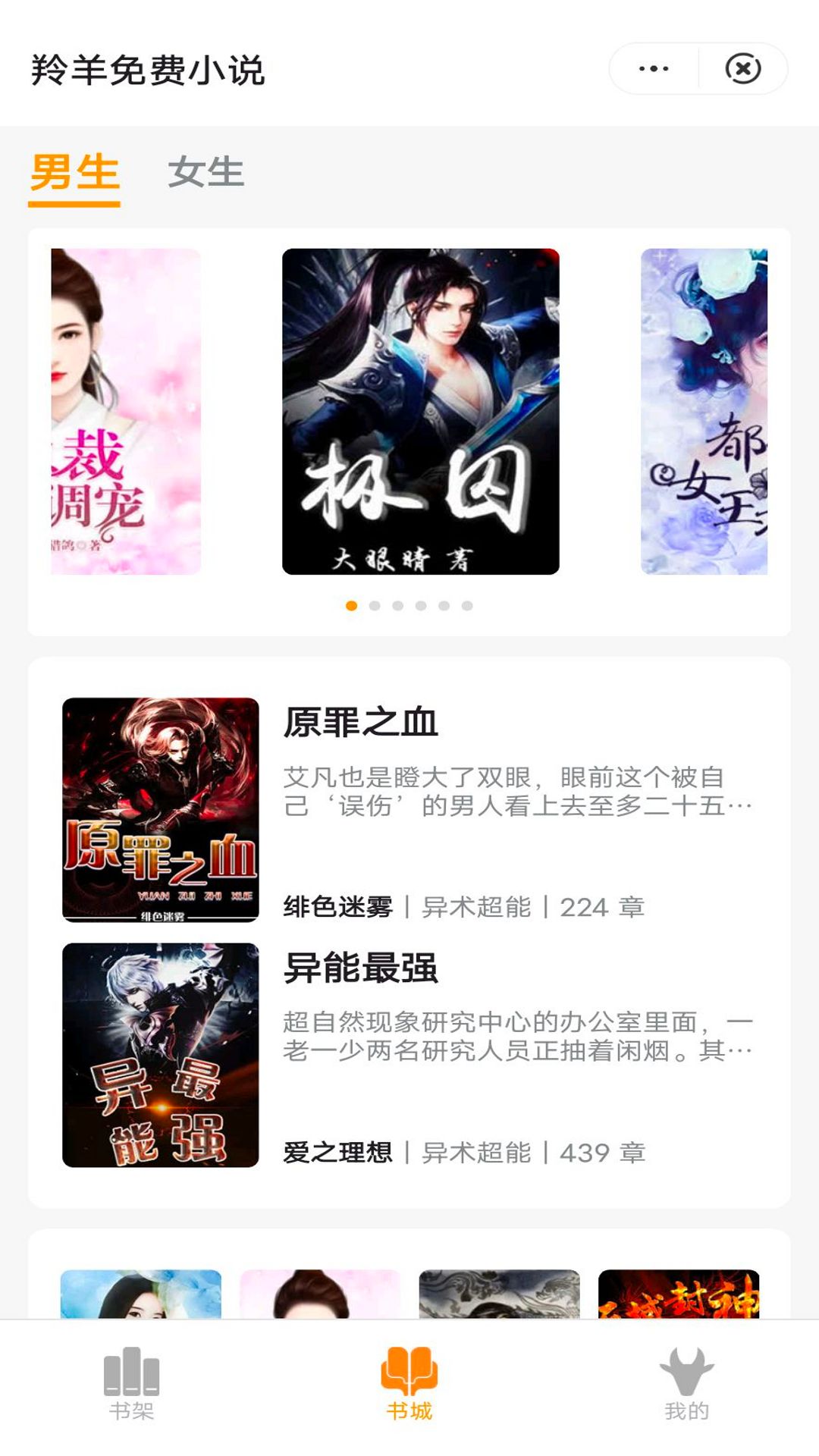
Task: Select the first carousel pagination dot
Action: [350, 605]
